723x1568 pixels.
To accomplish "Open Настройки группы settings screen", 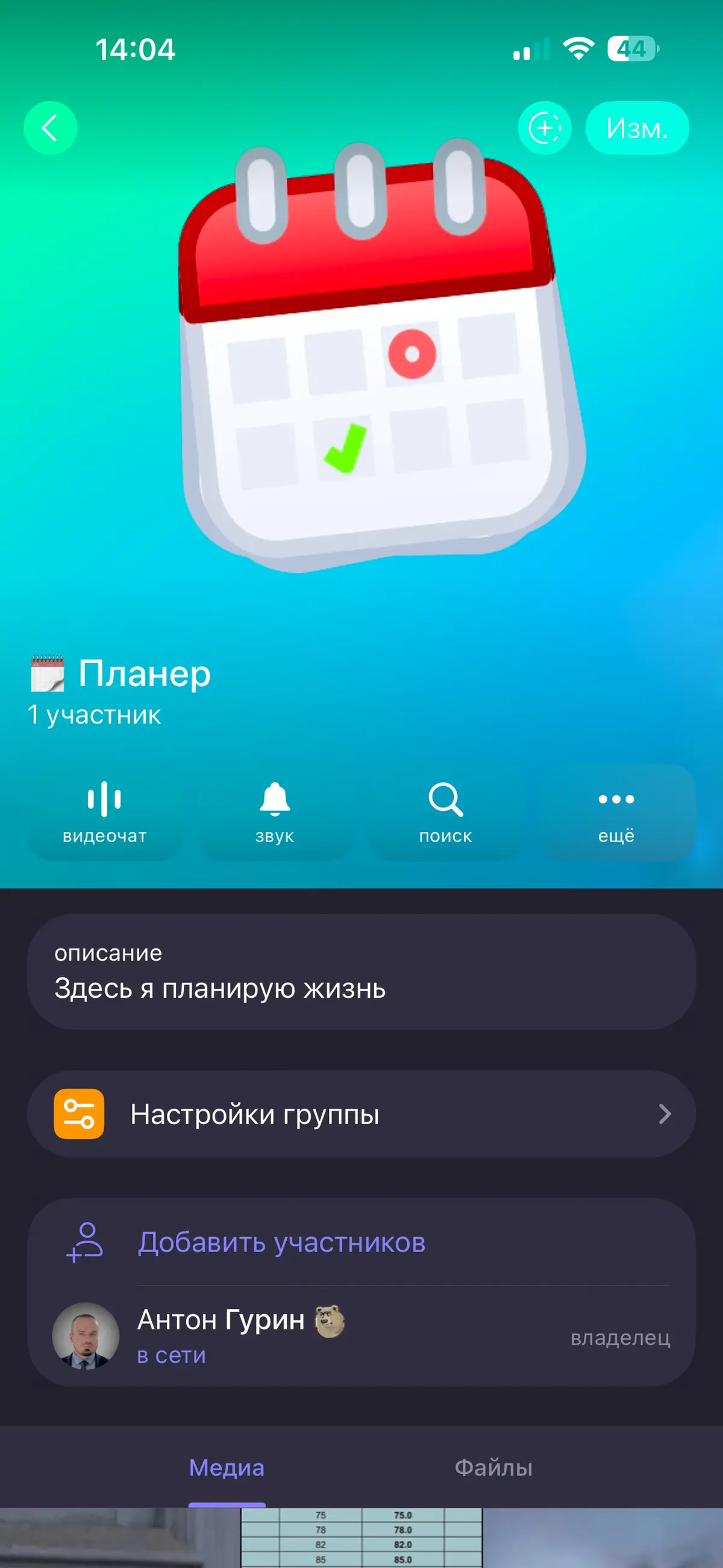I will click(x=255, y=1113).
